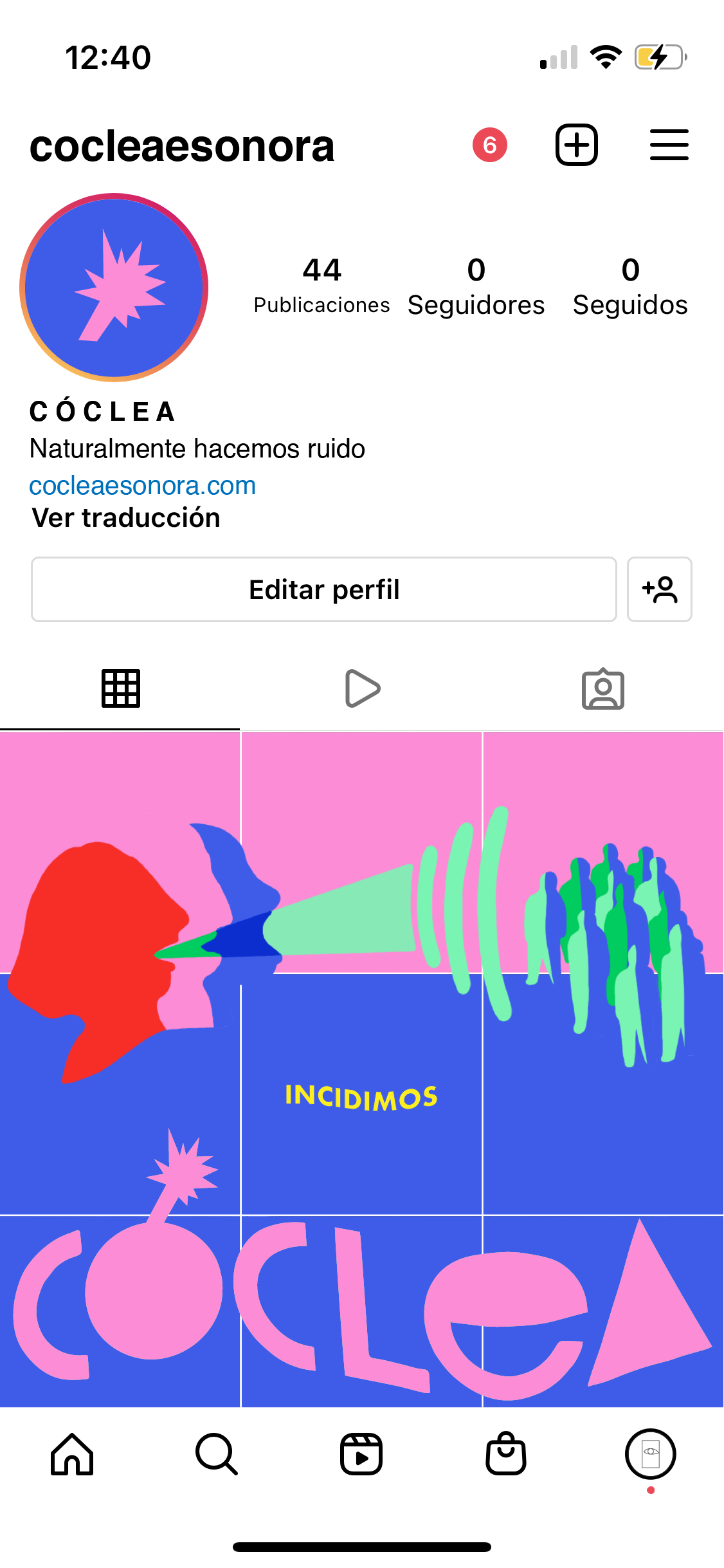Open the 0 Seguidos list
724x1568 pixels.
[630, 287]
